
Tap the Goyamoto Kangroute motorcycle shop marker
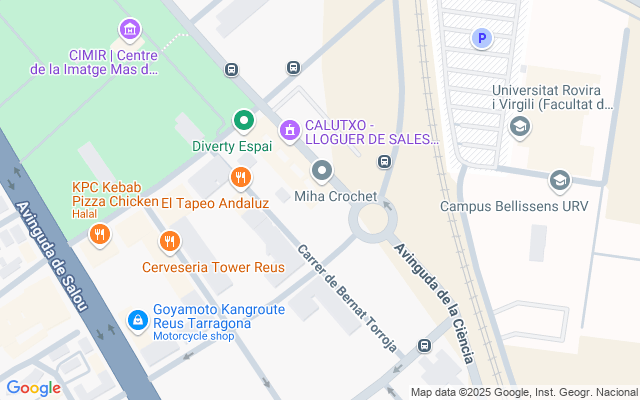coord(136,319)
